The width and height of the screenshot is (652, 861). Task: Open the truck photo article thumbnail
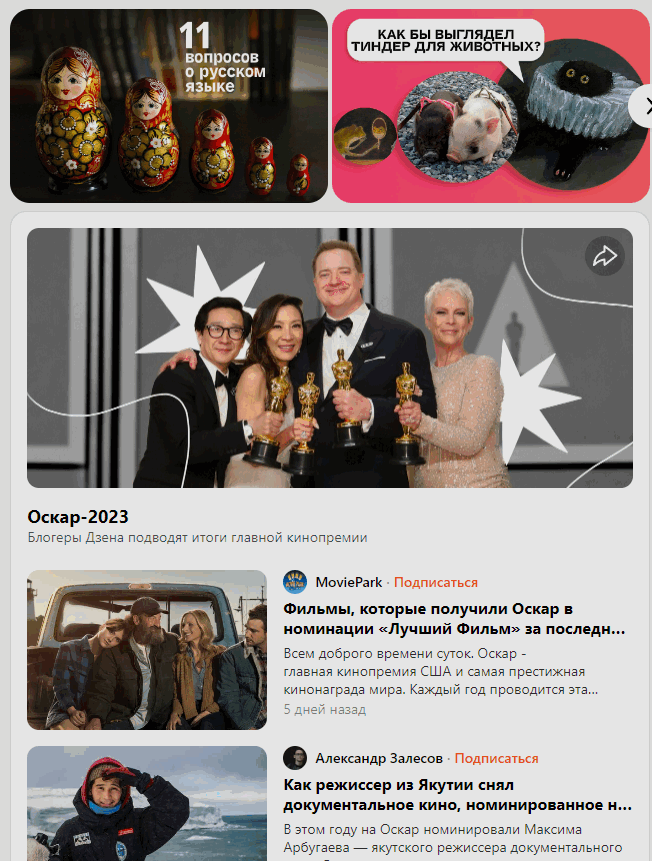coord(147,649)
